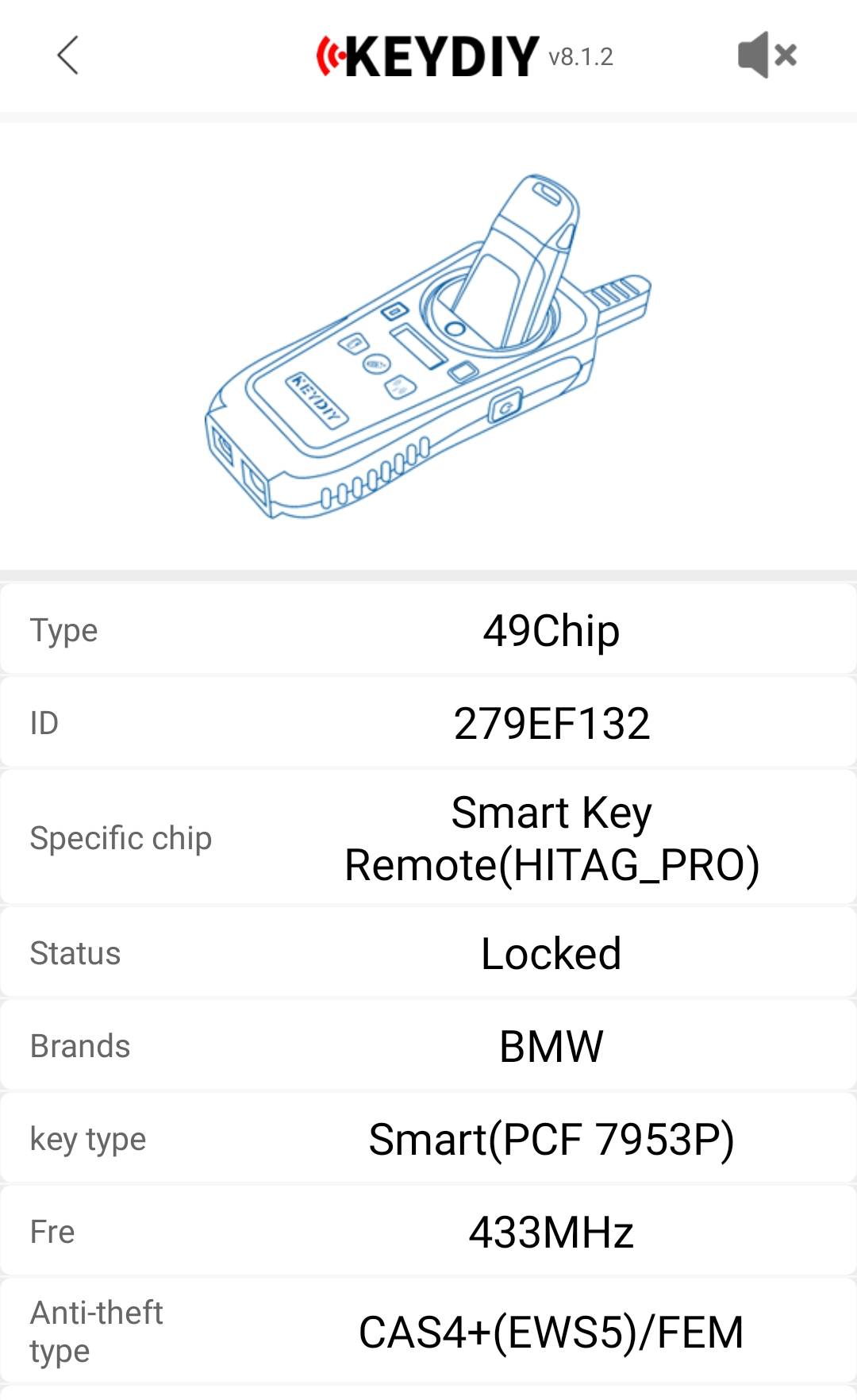Image resolution: width=857 pixels, height=1400 pixels.
Task: Go back using the top-left arrow
Action: click(x=68, y=56)
